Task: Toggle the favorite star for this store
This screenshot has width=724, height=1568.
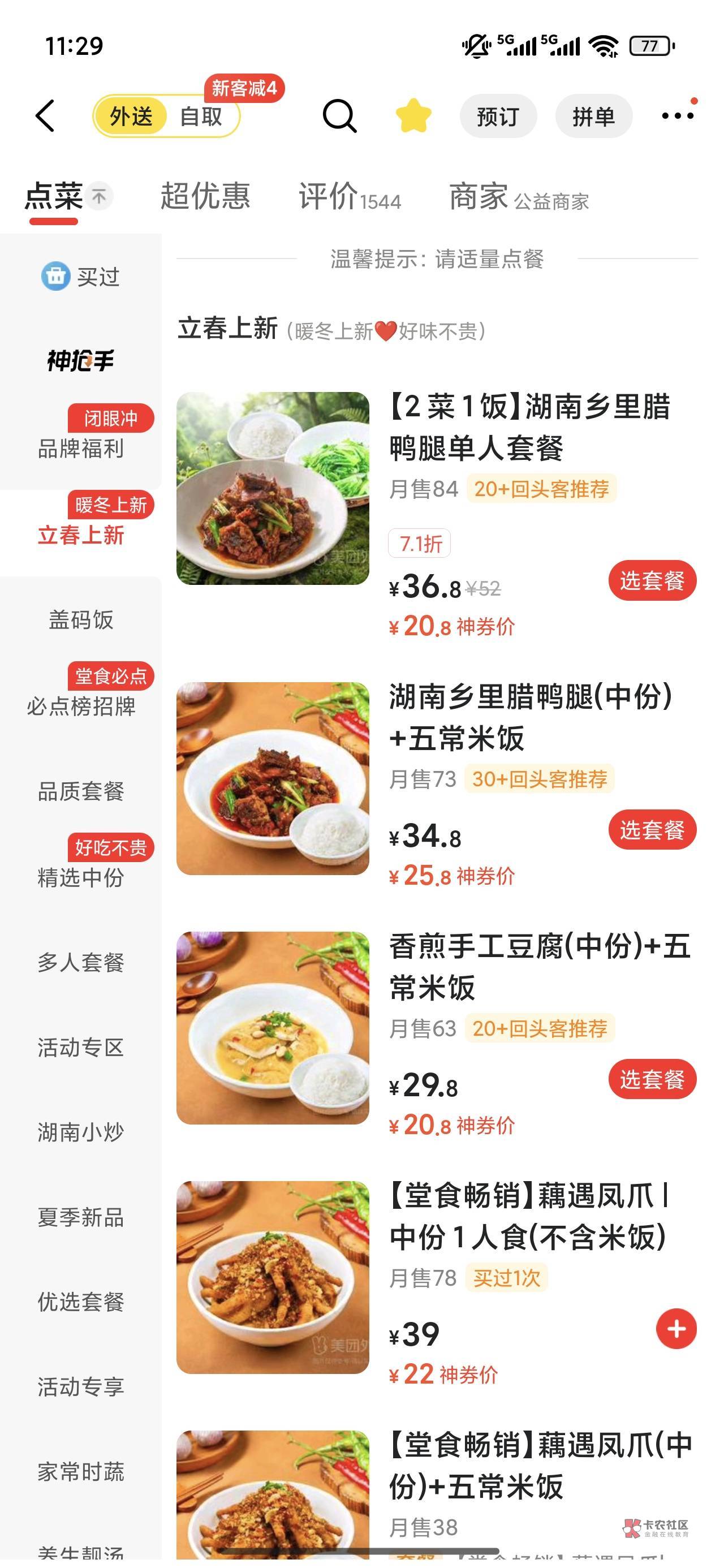Action: pos(413,115)
